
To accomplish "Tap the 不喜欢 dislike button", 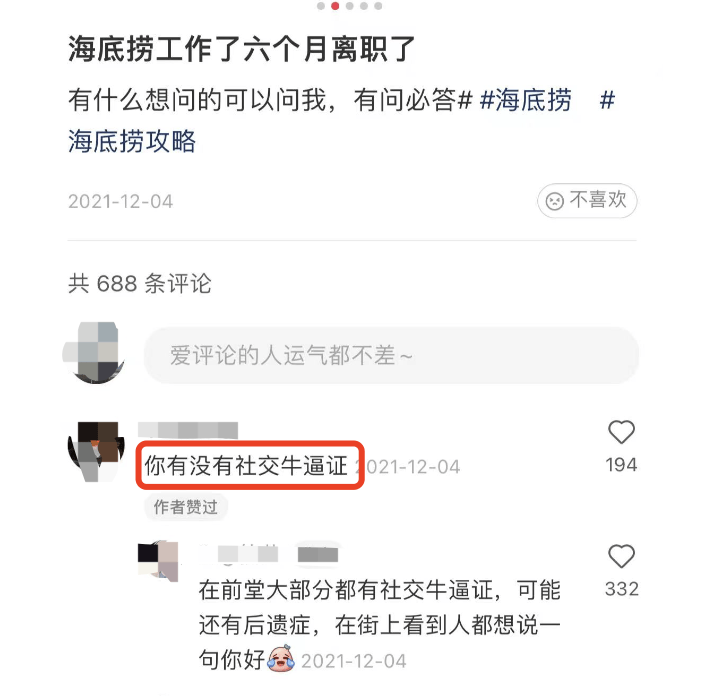I will [x=587, y=200].
